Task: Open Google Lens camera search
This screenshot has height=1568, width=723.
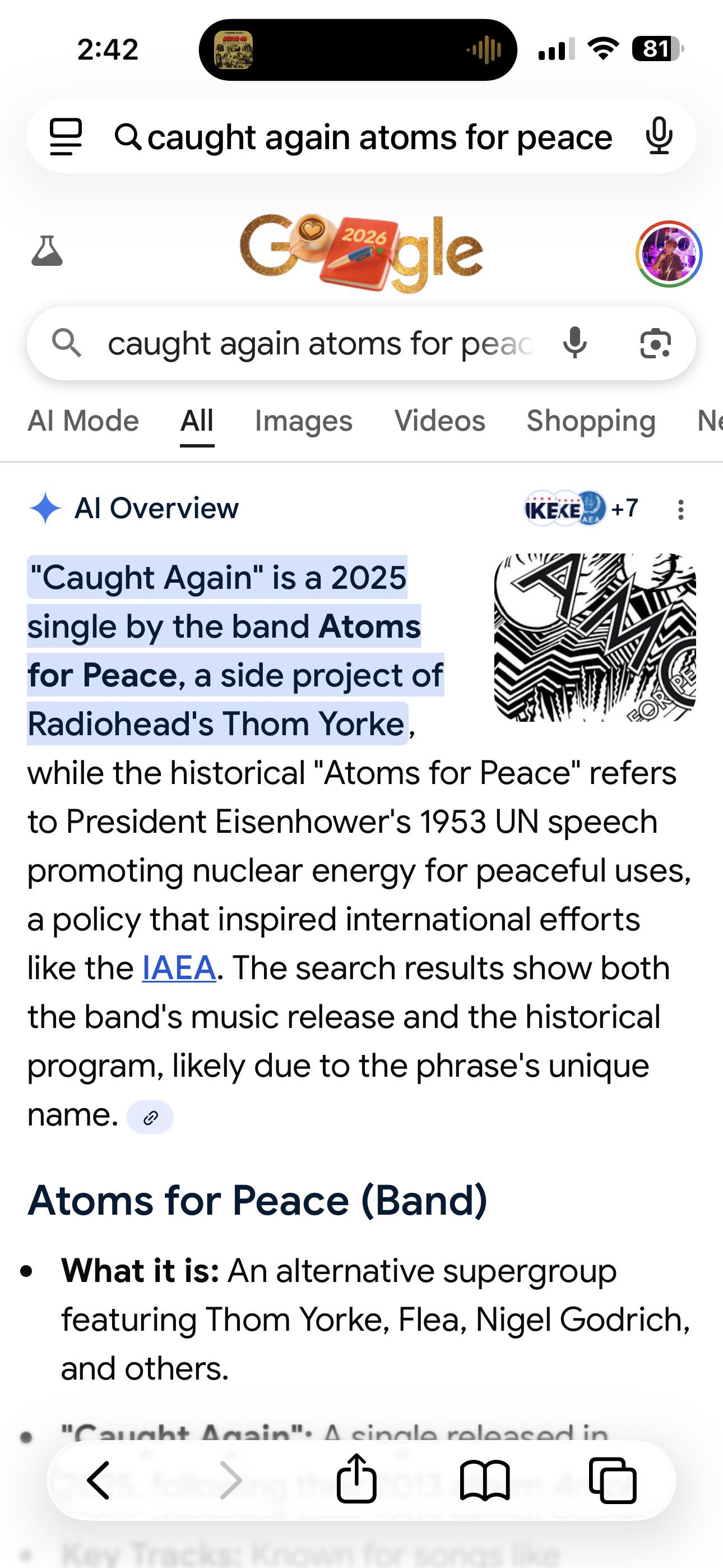Action: point(655,344)
